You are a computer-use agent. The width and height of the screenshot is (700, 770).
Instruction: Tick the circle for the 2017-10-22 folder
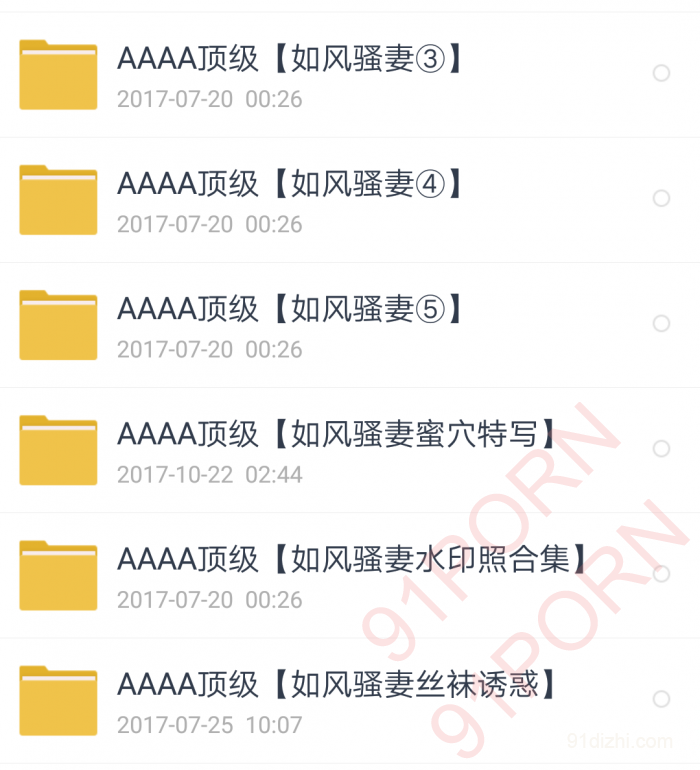[661, 448]
